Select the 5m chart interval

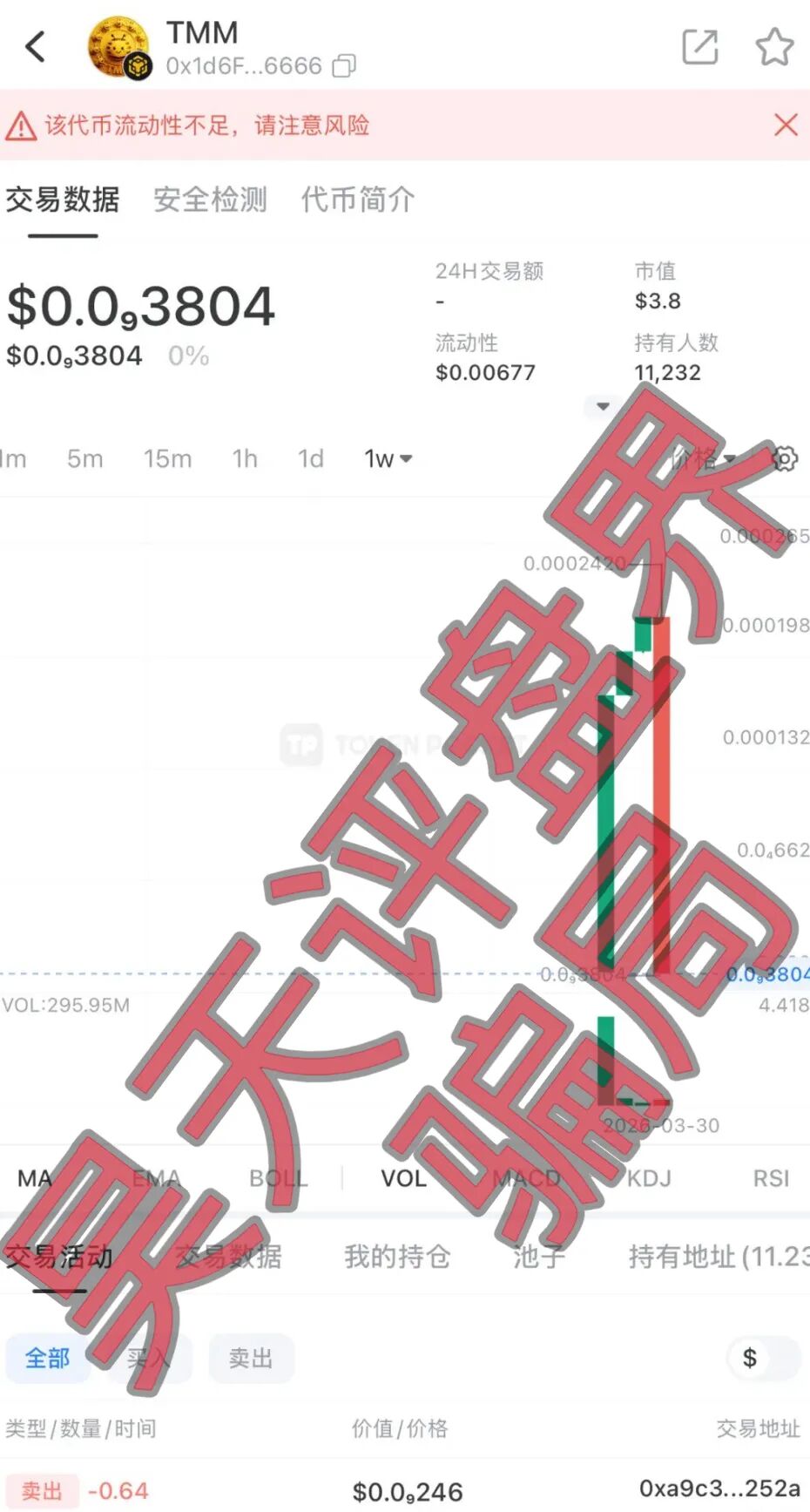coord(84,458)
